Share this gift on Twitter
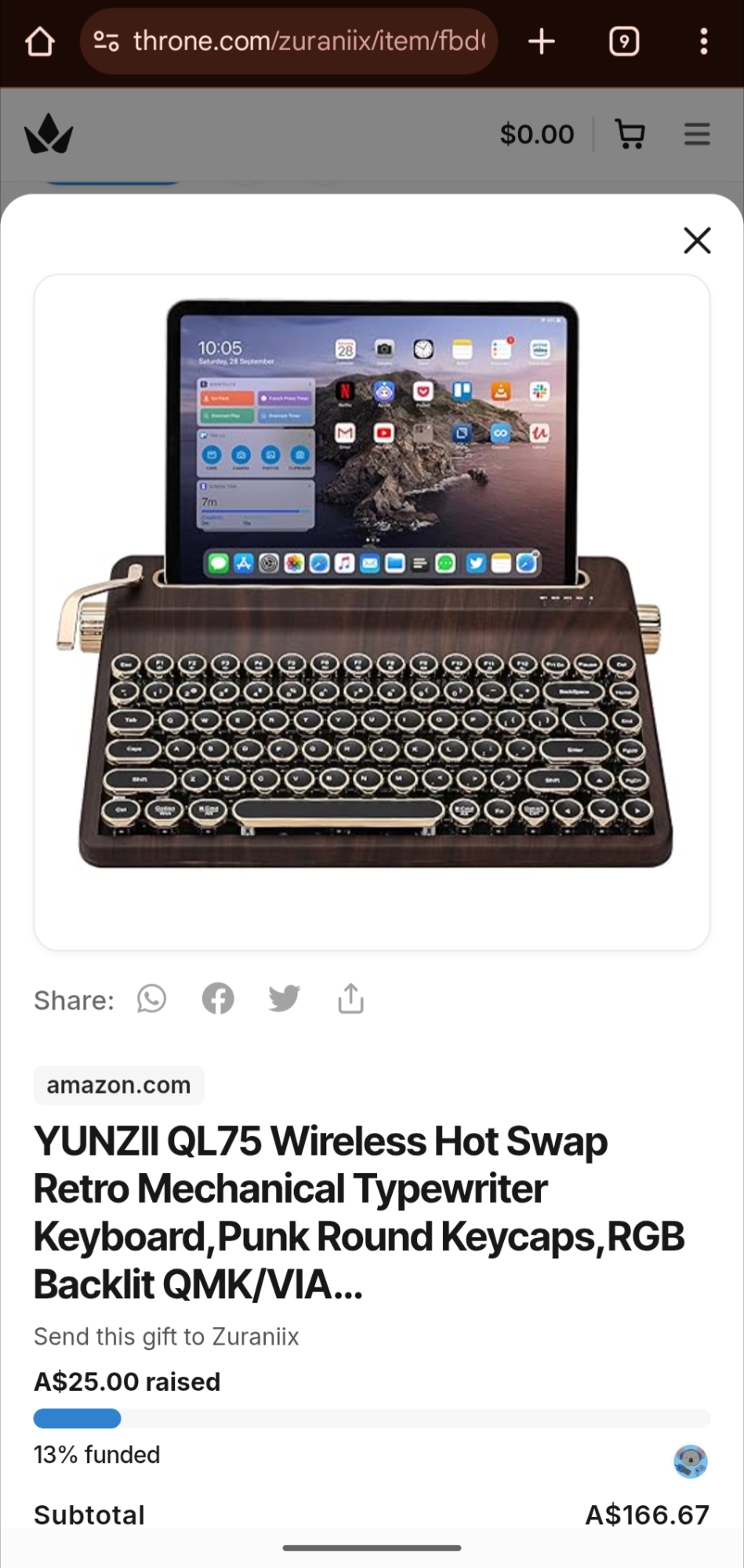Viewport: 744px width, 1568px height. [284, 999]
